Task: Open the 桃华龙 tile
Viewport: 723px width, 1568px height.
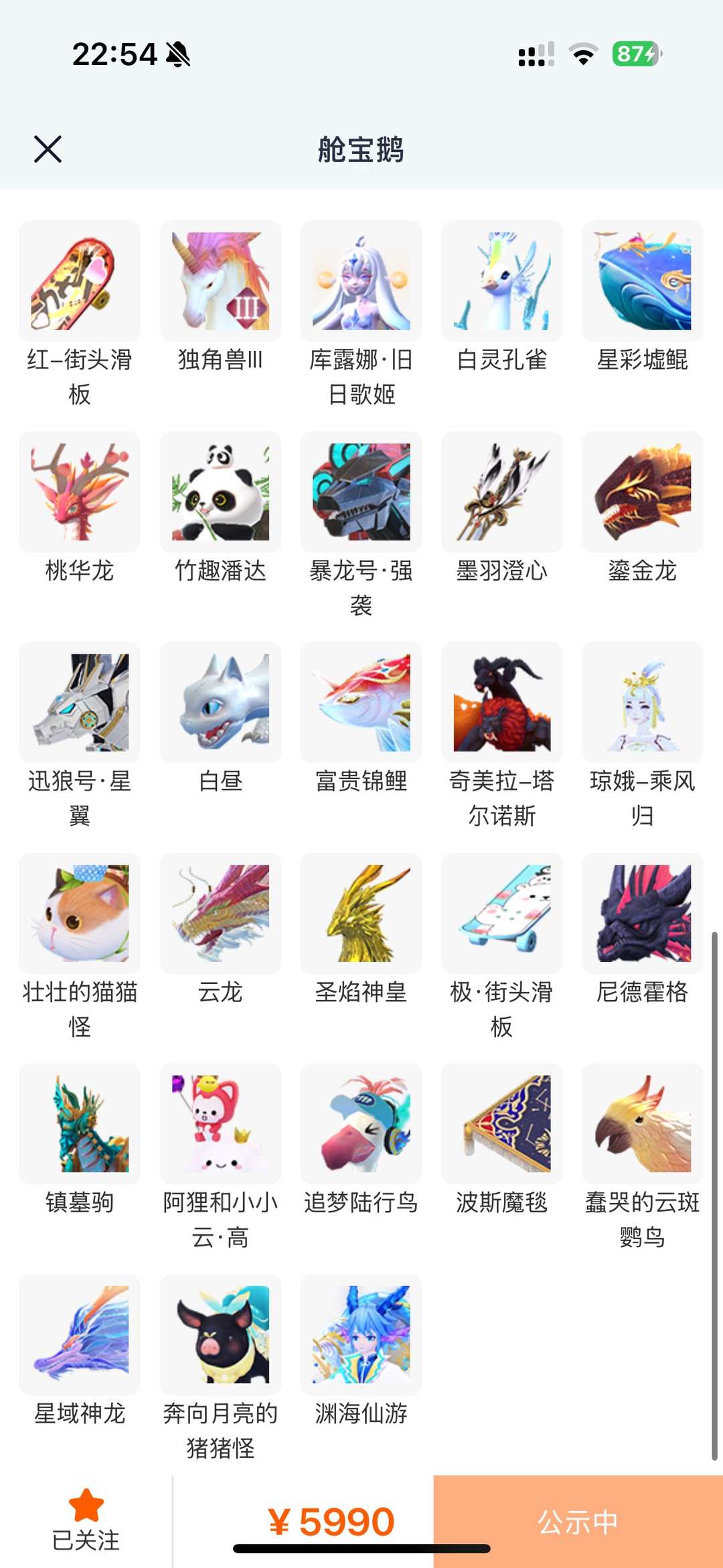Action: point(80,492)
